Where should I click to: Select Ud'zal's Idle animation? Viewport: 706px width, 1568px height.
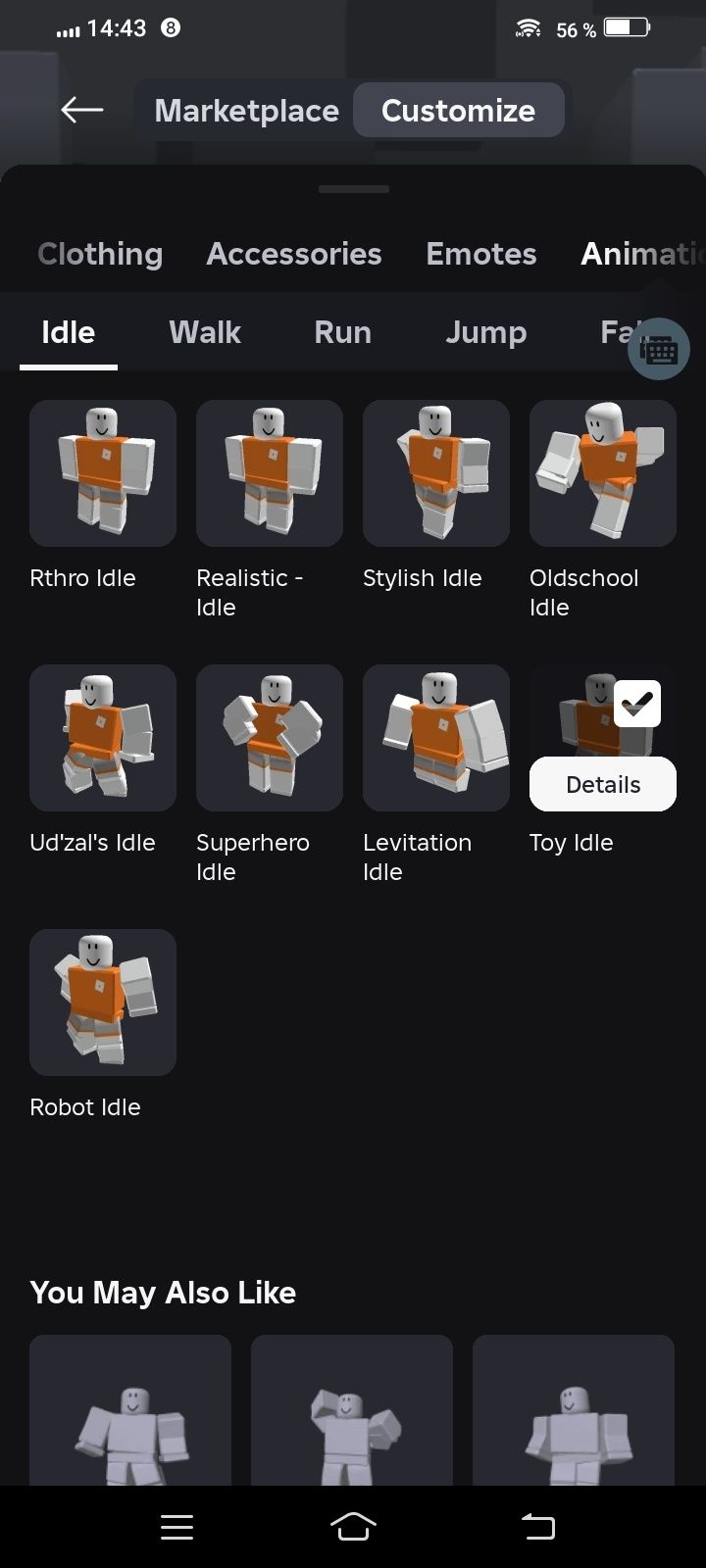[103, 738]
